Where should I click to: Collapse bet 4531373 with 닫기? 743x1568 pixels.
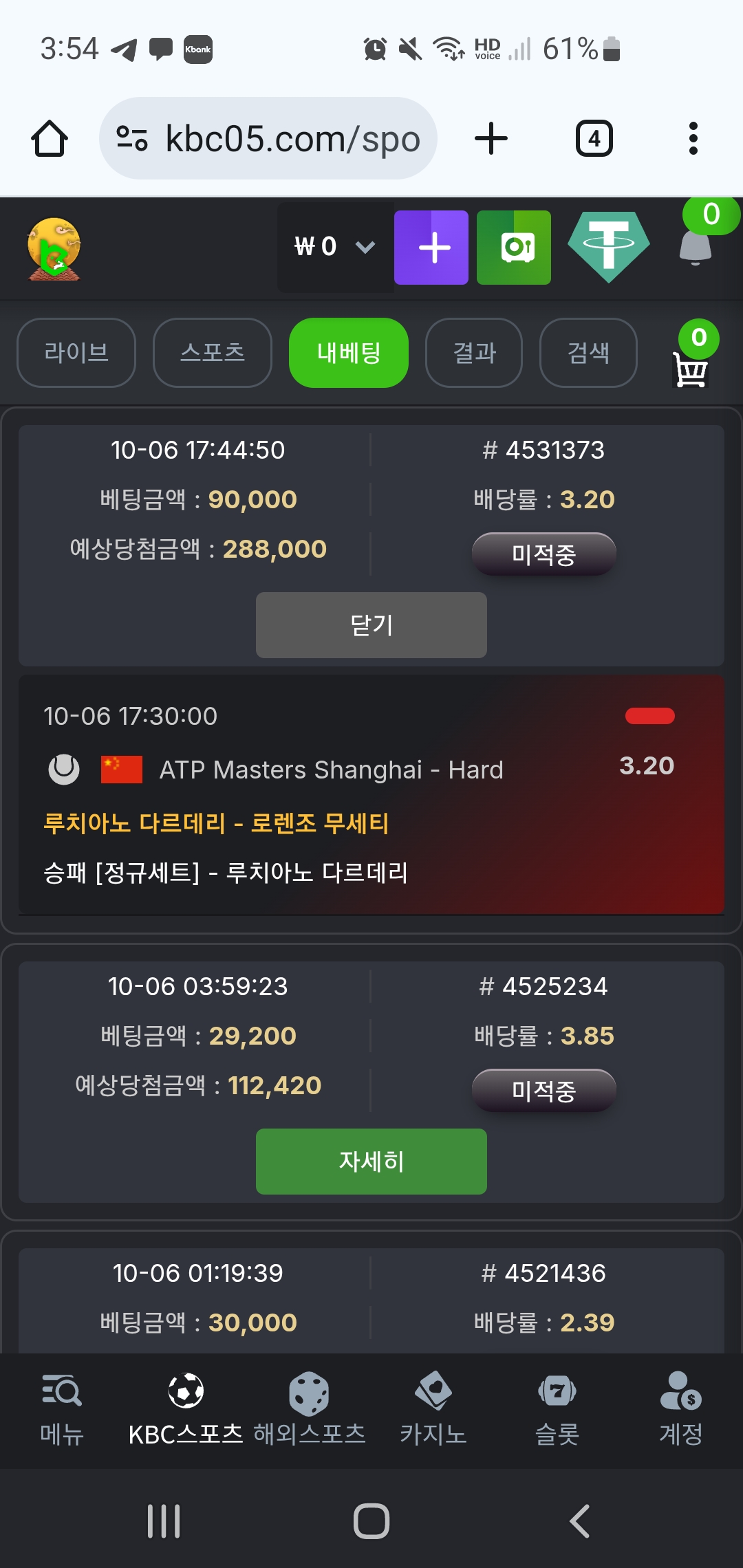371,625
